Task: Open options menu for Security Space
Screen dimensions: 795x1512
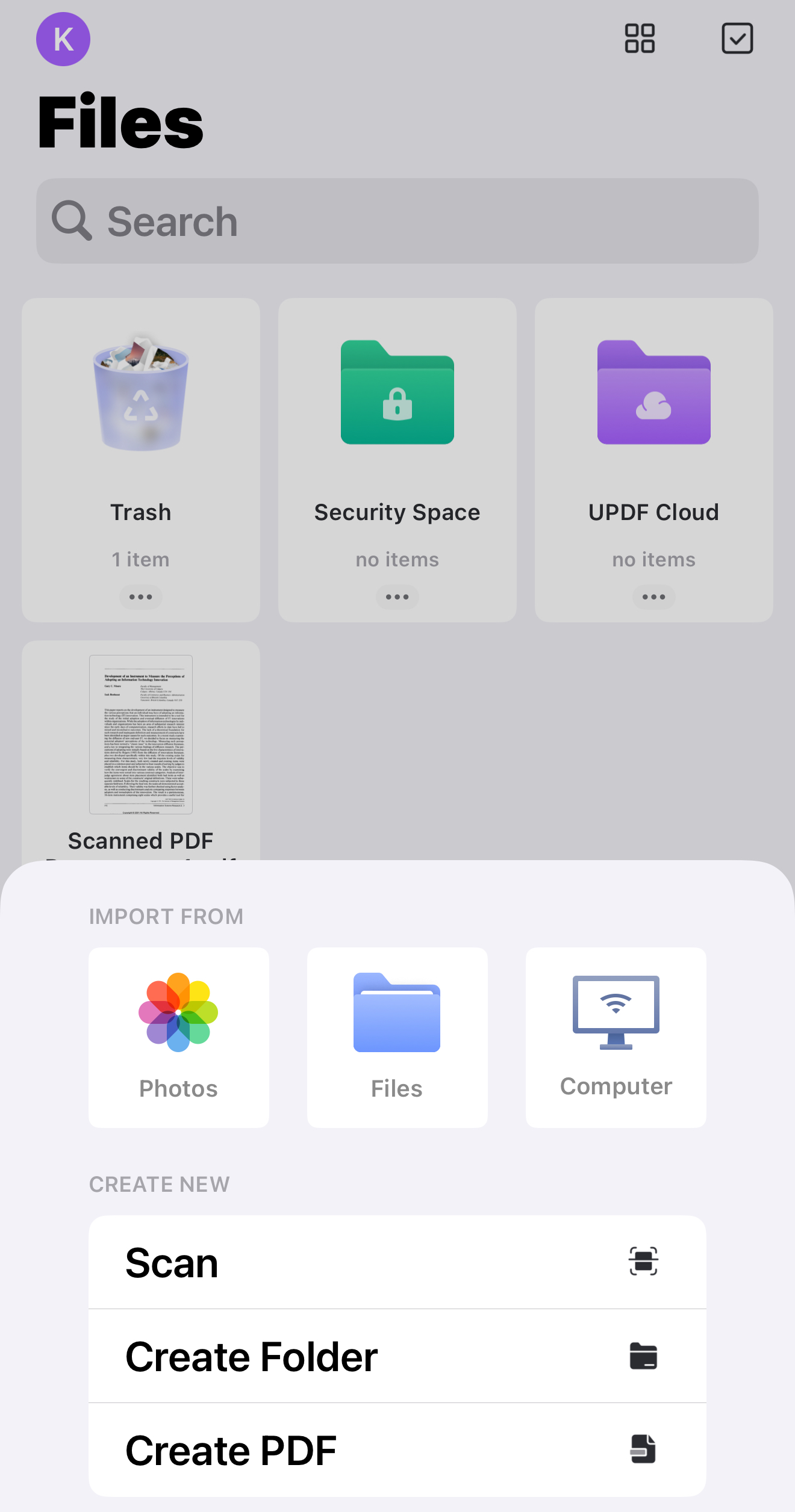Action: (397, 597)
